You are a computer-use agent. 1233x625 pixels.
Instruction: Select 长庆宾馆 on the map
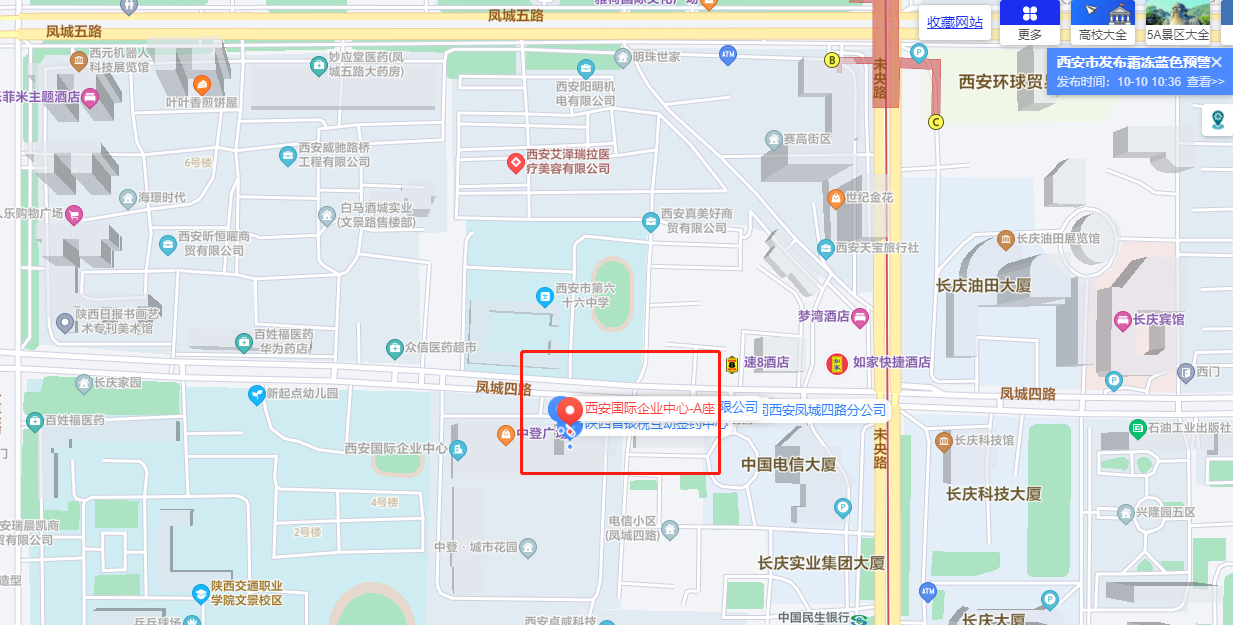click(x=1119, y=320)
